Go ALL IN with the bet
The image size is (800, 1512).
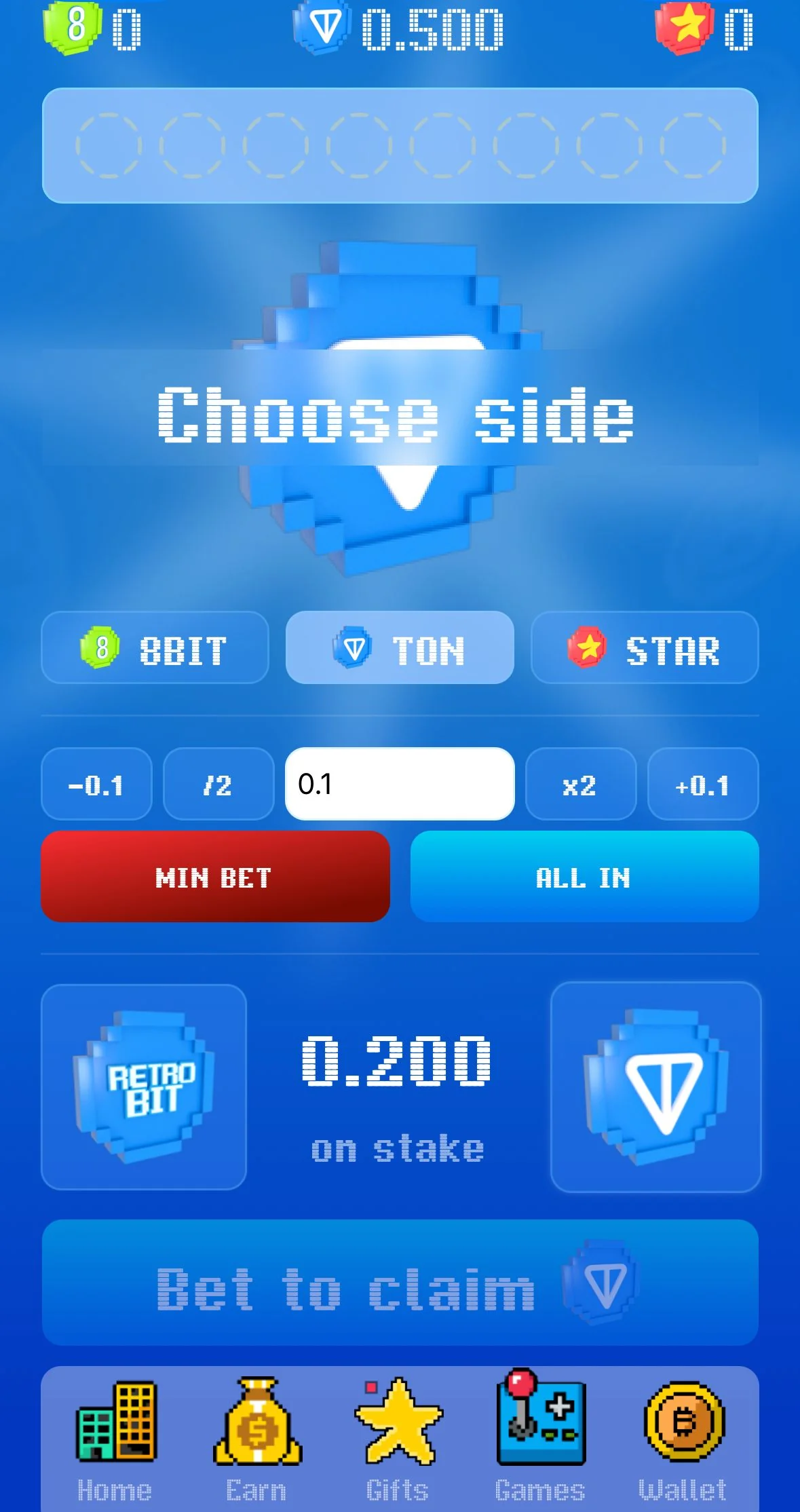584,876
